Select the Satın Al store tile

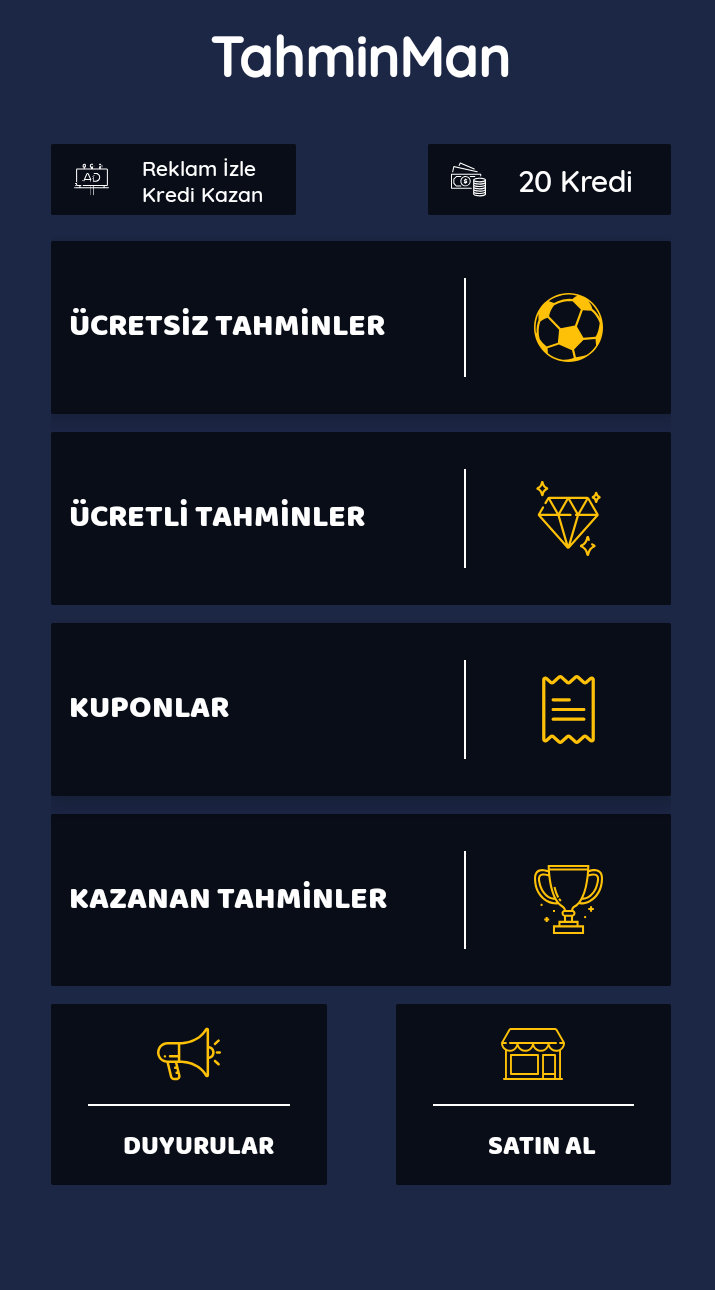[x=533, y=1094]
